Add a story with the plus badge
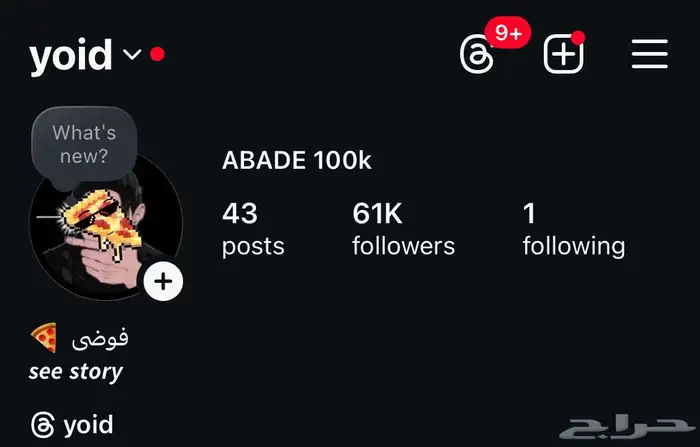The height and width of the screenshot is (447, 700). tap(163, 282)
